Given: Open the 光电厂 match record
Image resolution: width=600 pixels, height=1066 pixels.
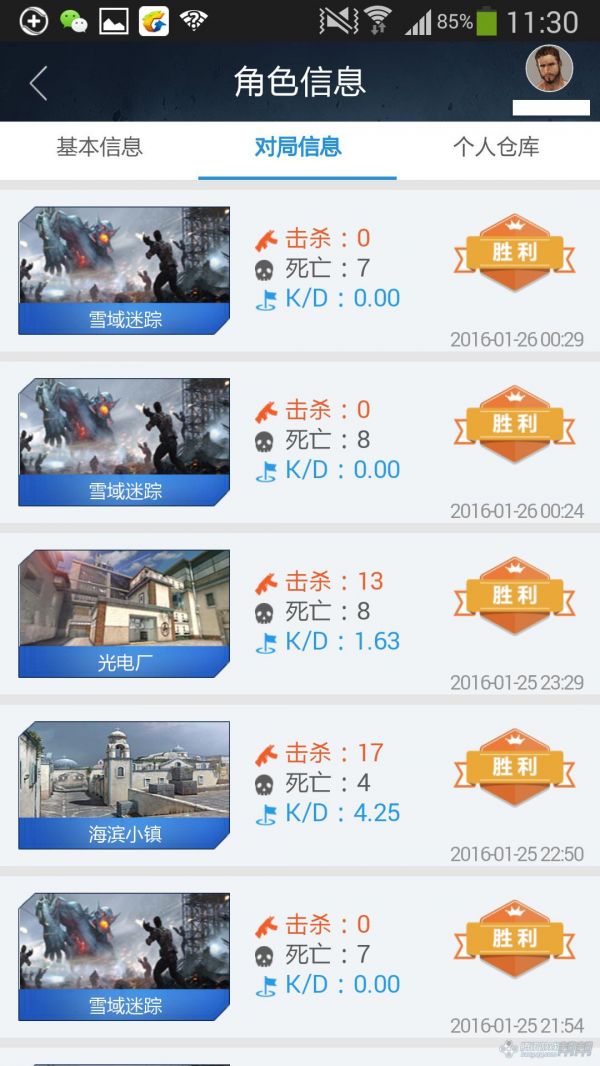Looking at the screenshot, I should click(300, 612).
